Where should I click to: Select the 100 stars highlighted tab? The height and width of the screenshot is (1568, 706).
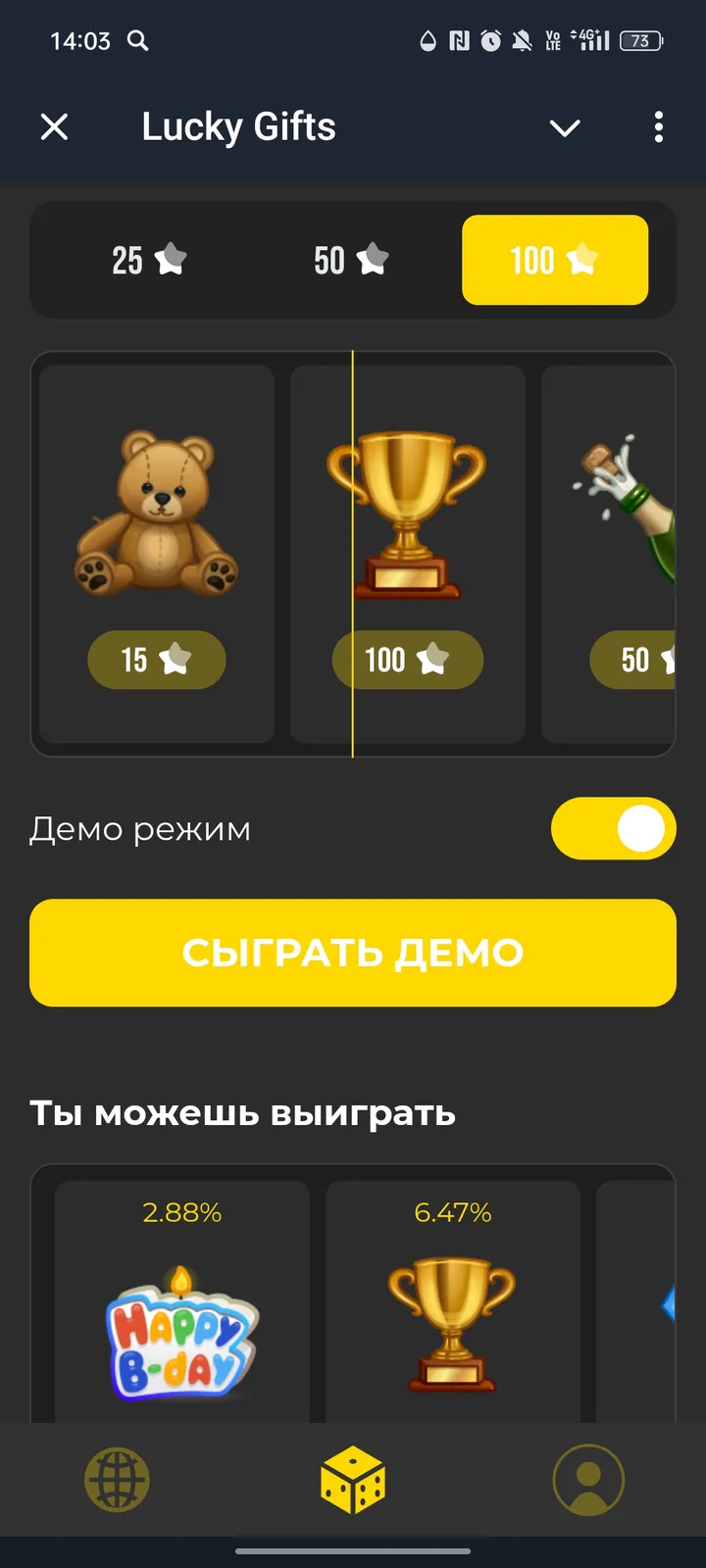coord(555,260)
